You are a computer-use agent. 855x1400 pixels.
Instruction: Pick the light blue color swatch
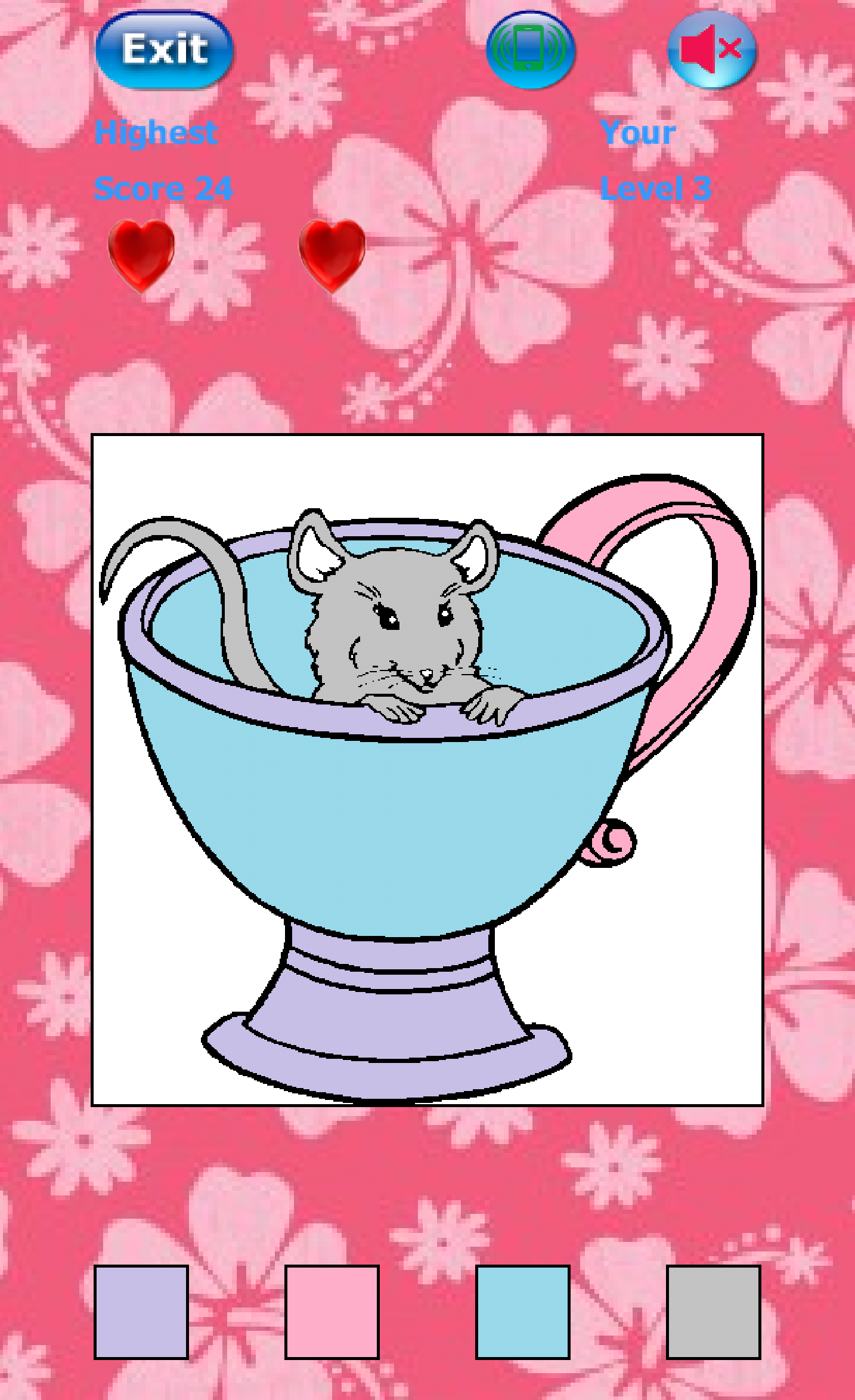coord(523,1312)
